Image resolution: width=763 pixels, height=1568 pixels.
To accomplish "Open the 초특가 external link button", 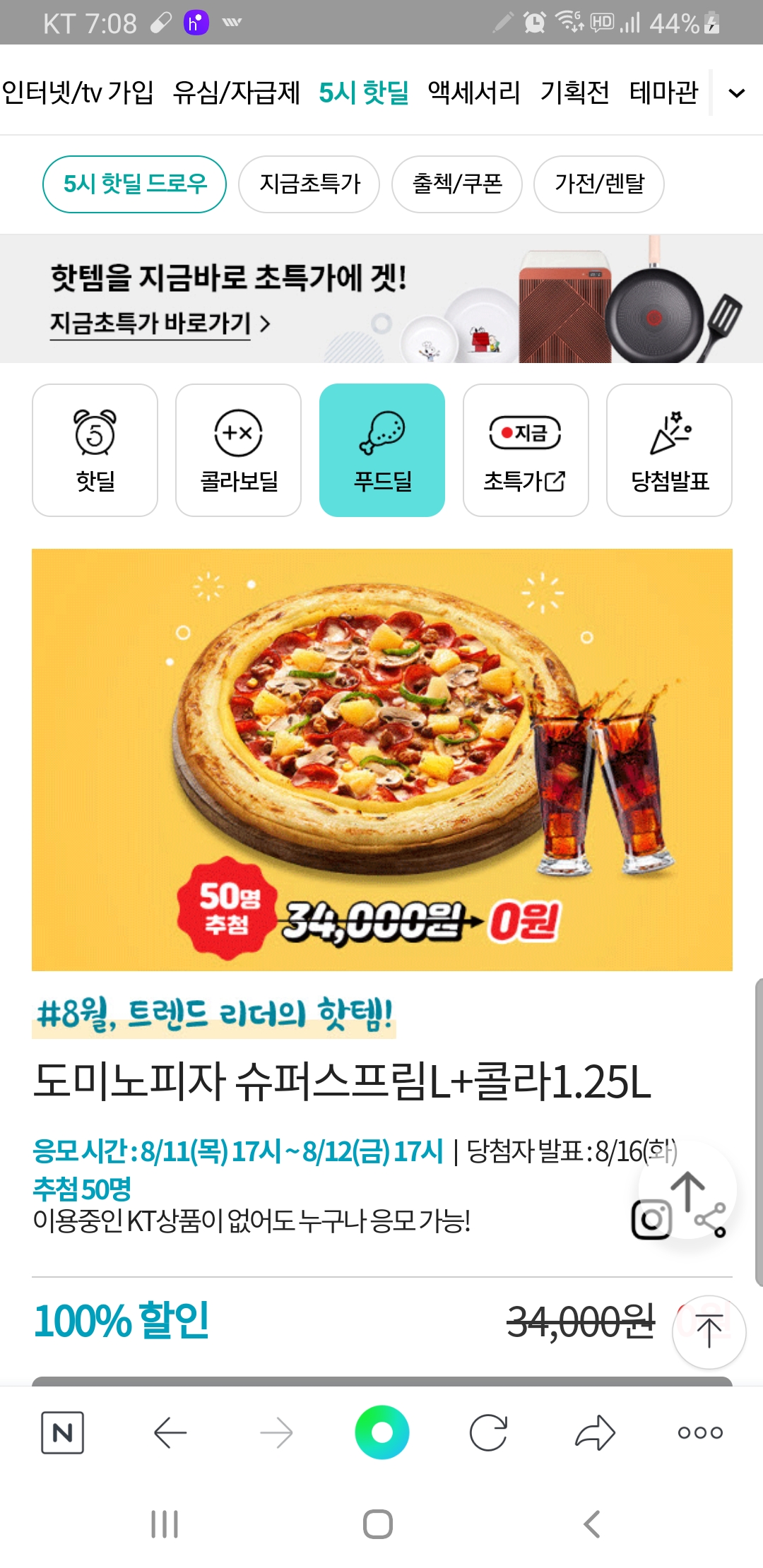I will coord(526,450).
